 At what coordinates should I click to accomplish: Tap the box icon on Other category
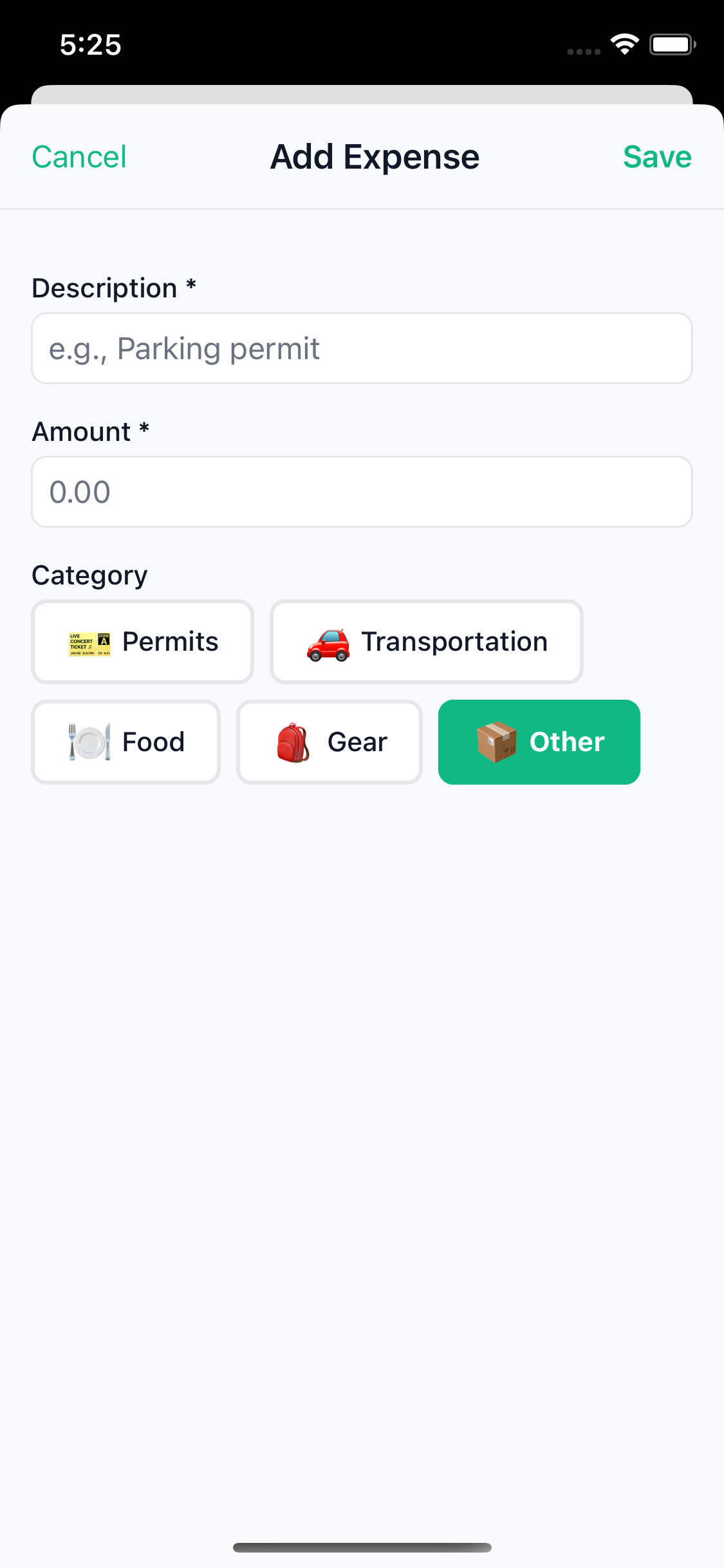pos(496,742)
